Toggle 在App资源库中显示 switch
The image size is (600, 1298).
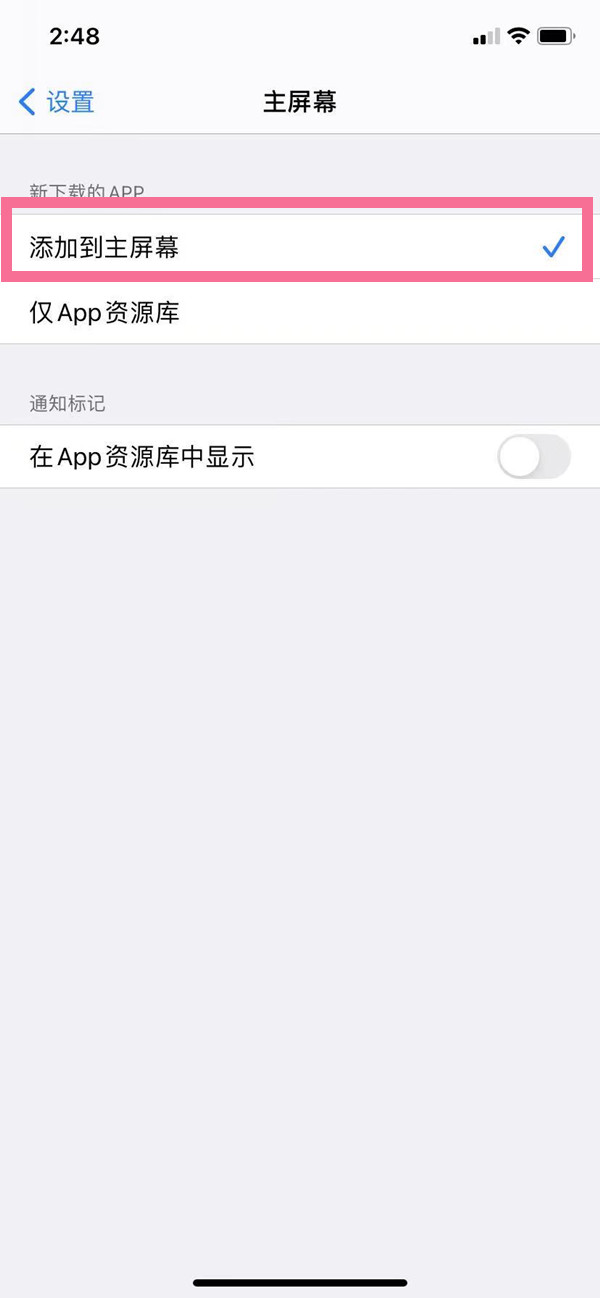(533, 458)
